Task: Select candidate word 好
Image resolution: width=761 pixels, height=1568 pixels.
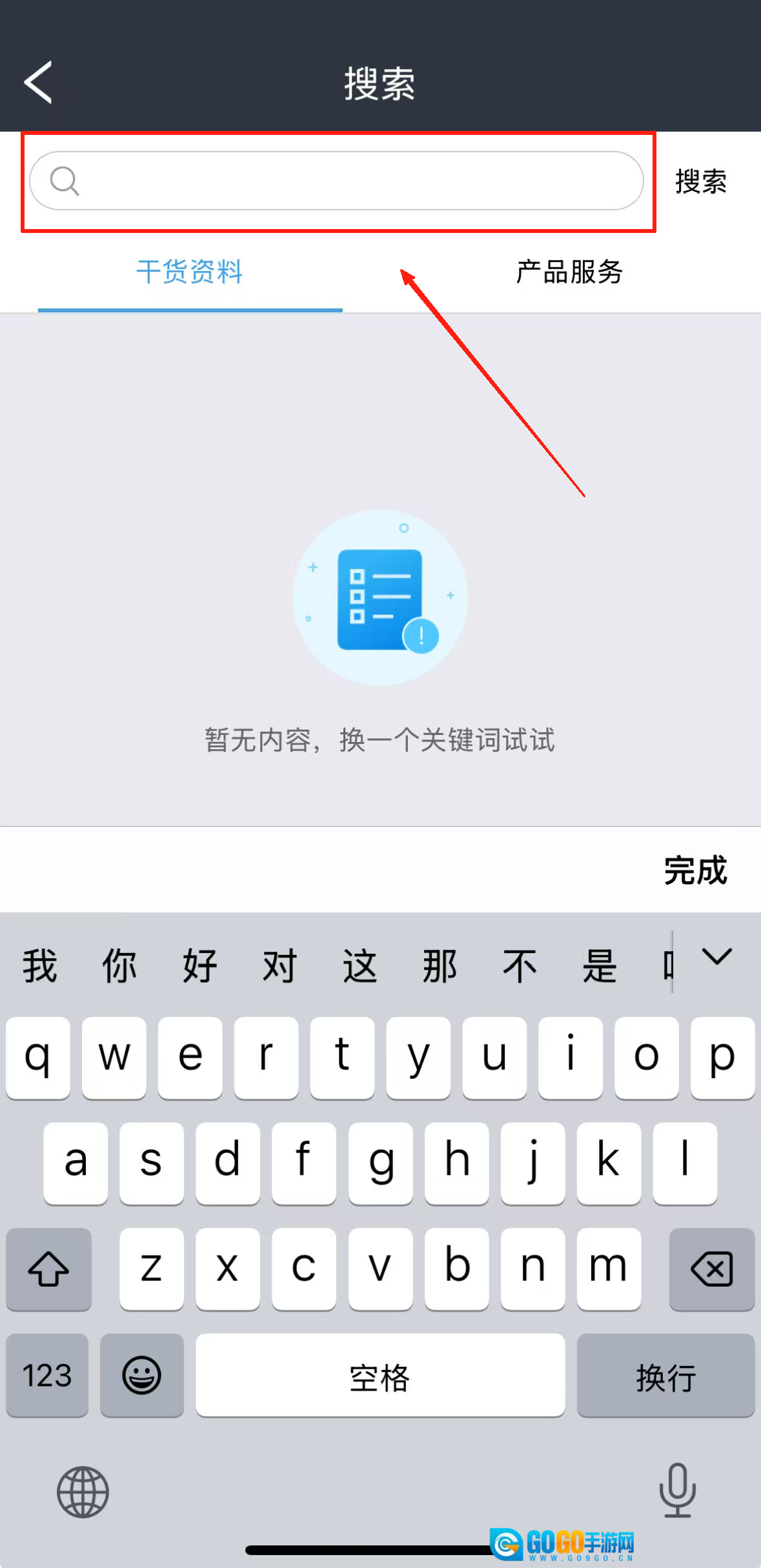Action: [199, 966]
